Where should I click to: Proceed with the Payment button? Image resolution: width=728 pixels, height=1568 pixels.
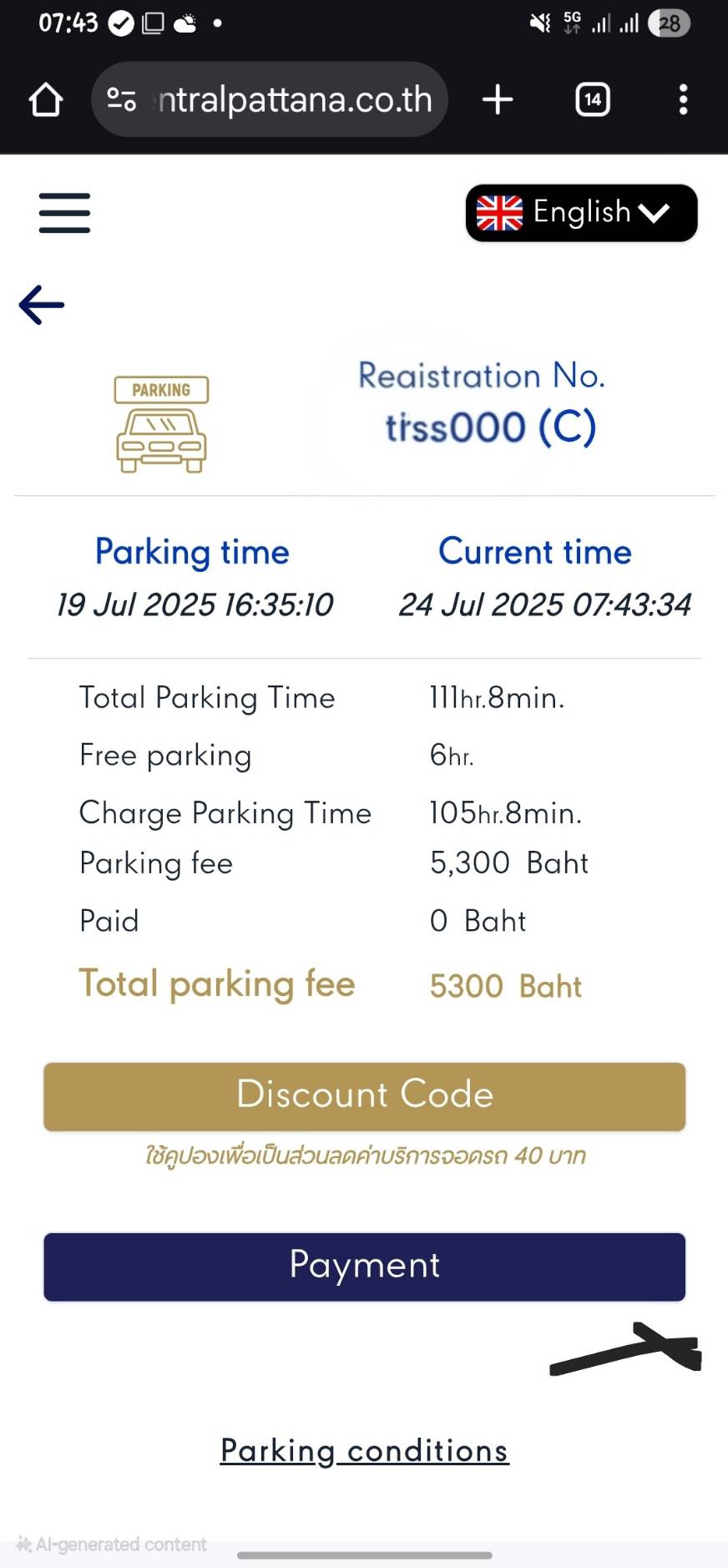click(365, 1267)
